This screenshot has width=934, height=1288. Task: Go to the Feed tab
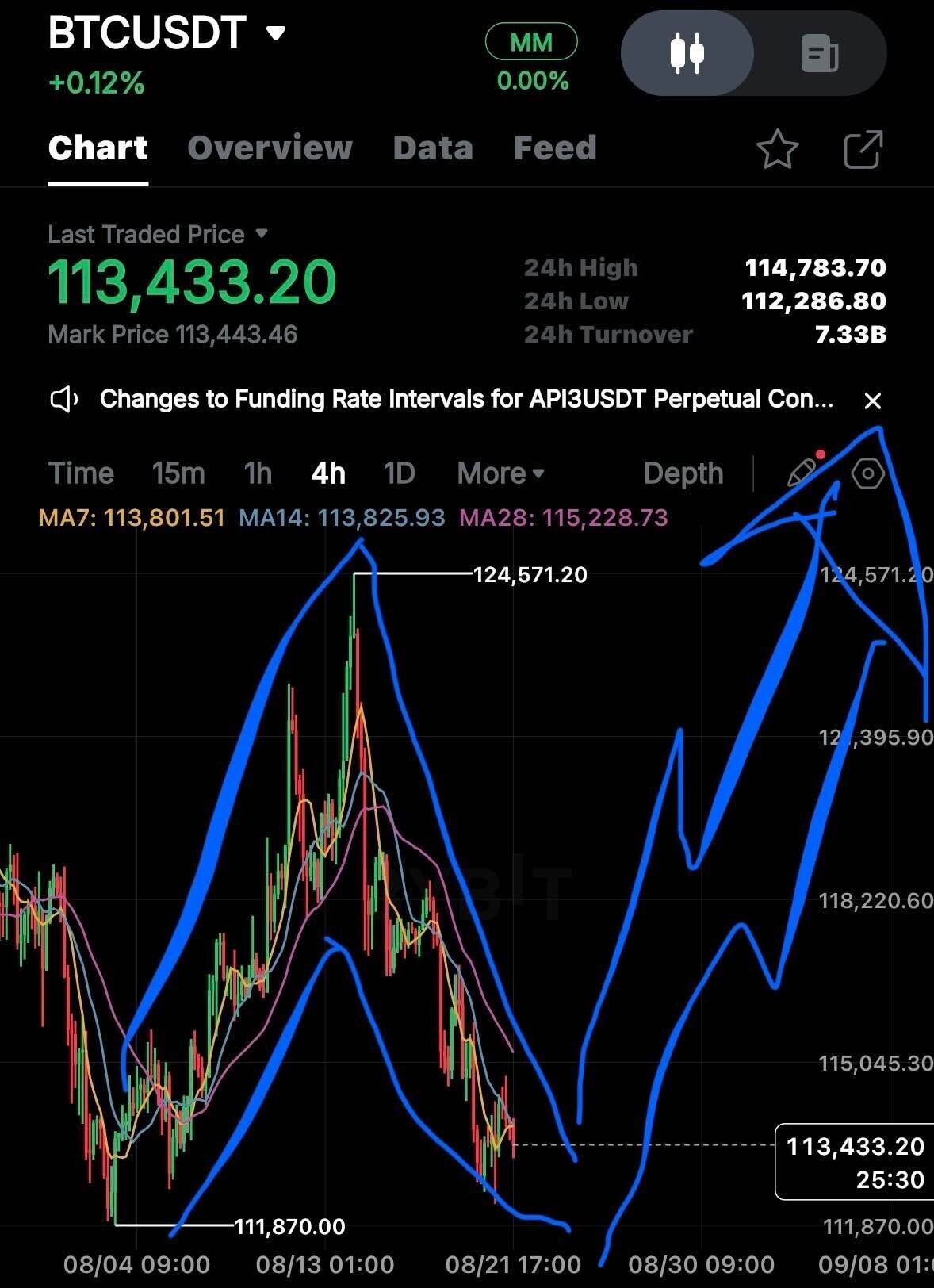555,148
